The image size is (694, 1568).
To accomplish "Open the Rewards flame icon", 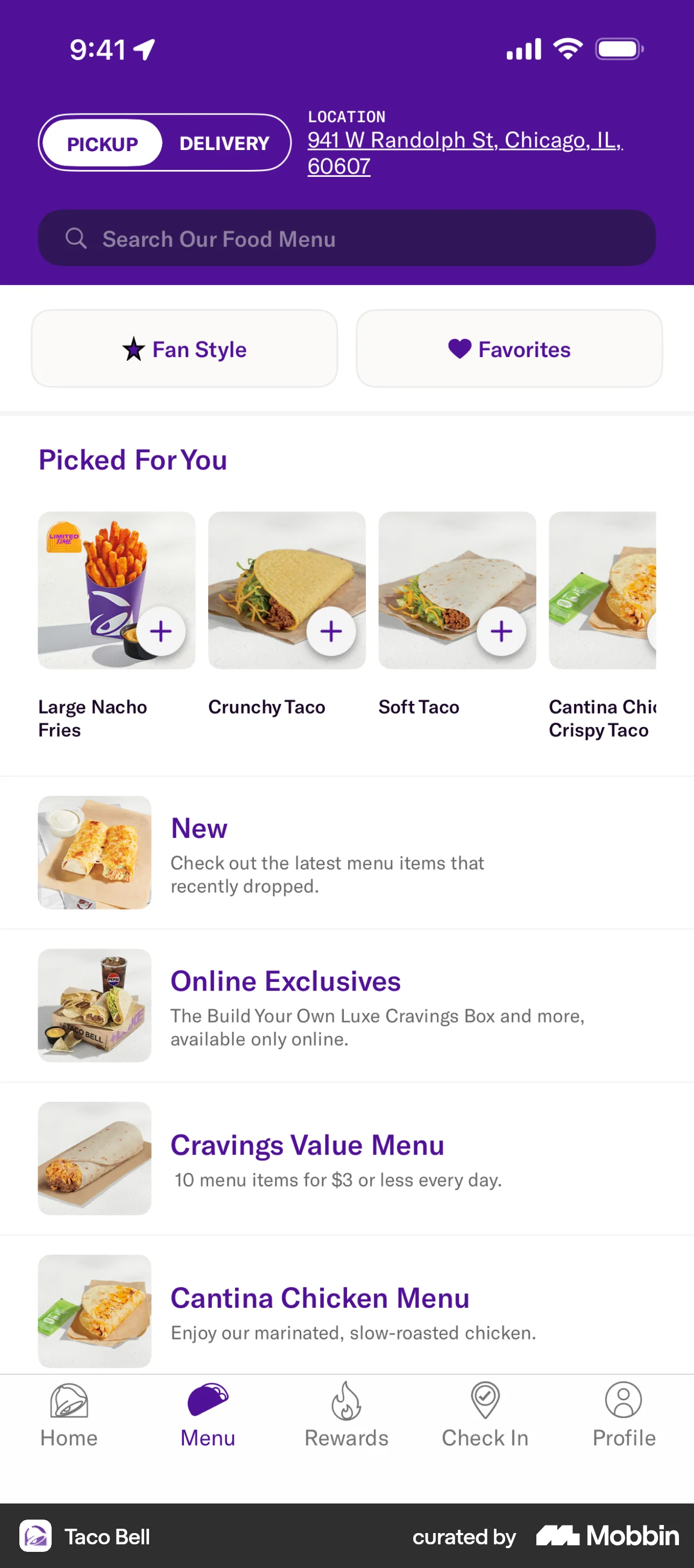I will coord(346,1400).
